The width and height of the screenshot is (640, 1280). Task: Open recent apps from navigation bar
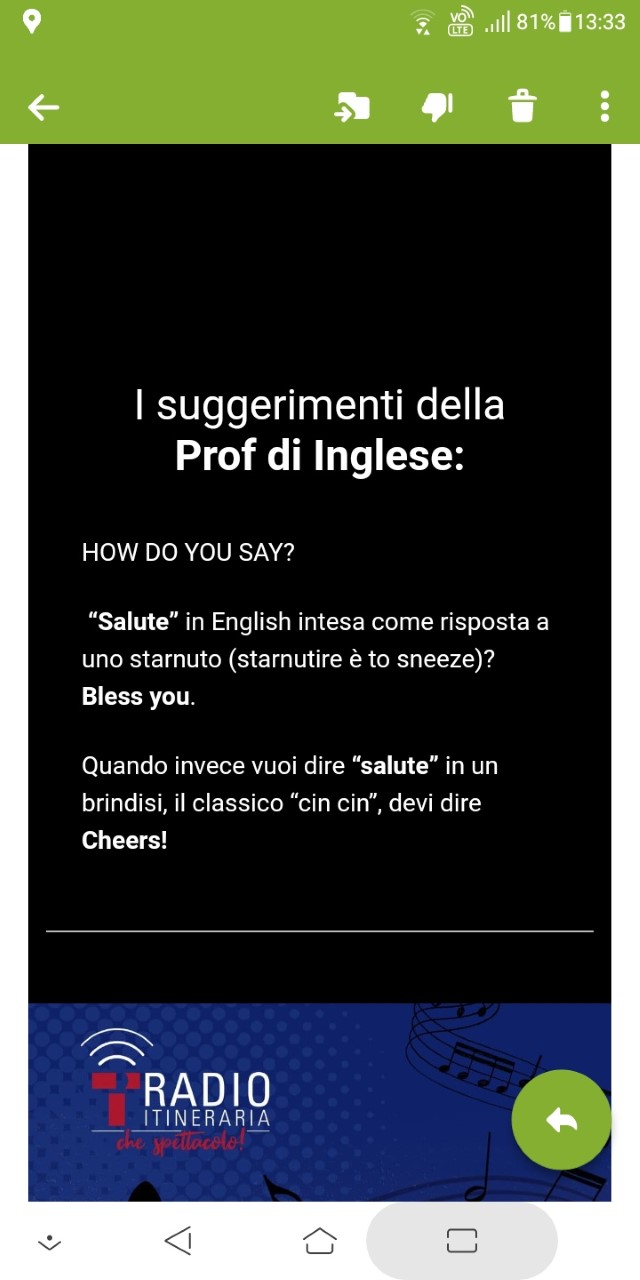pyautogui.click(x=462, y=1241)
